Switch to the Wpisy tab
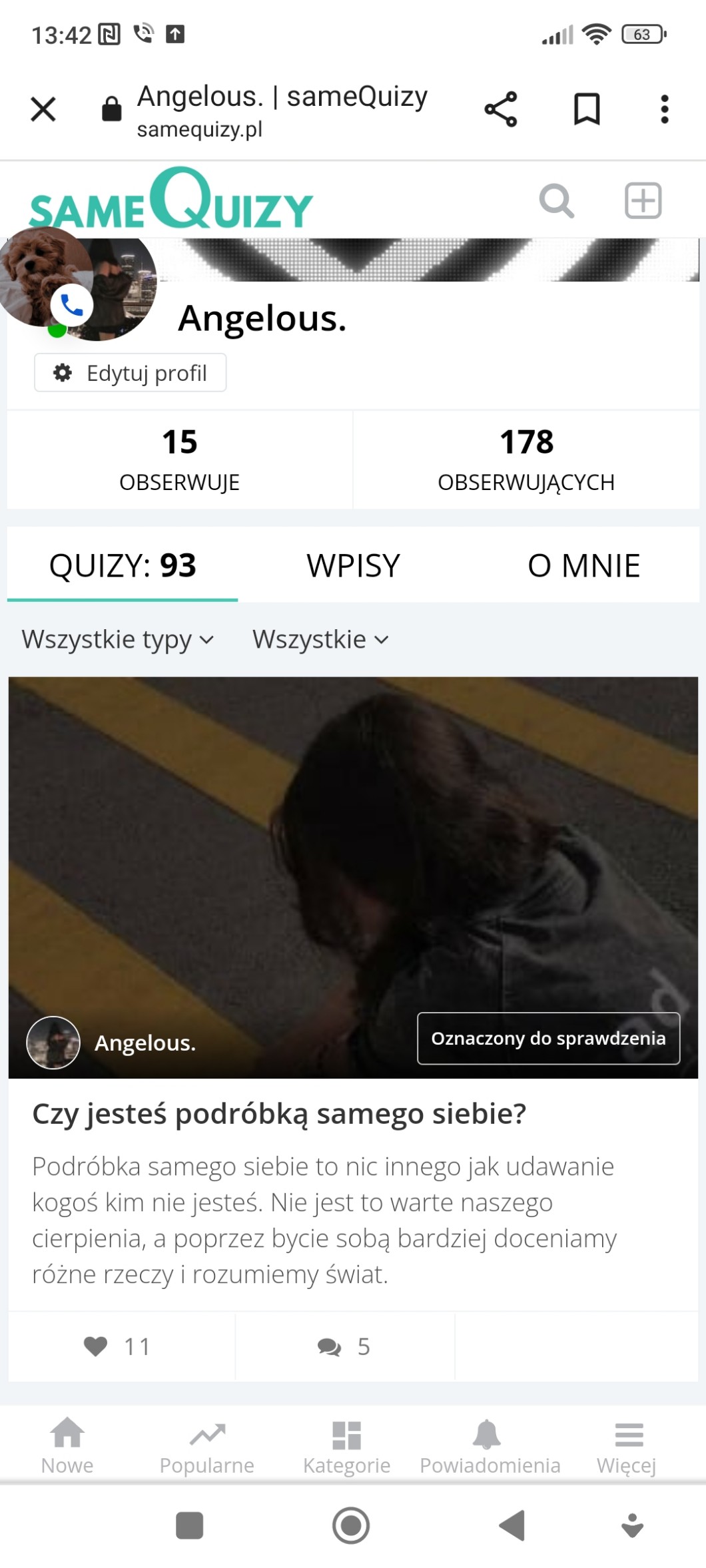This screenshot has height=1568, width=706. (x=353, y=566)
